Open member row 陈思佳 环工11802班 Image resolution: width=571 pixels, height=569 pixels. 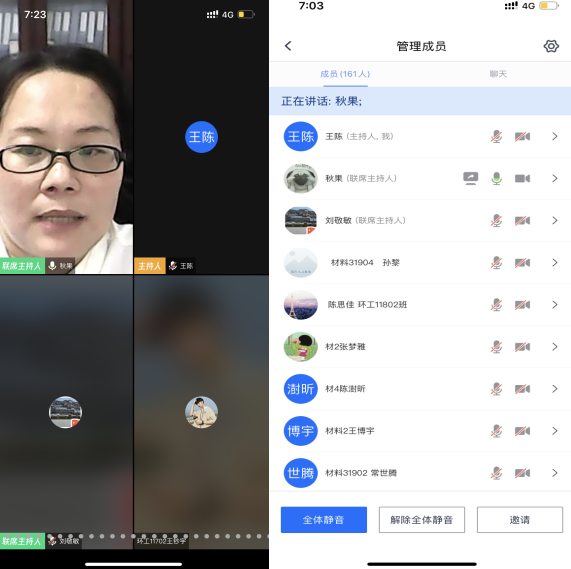[x=420, y=305]
